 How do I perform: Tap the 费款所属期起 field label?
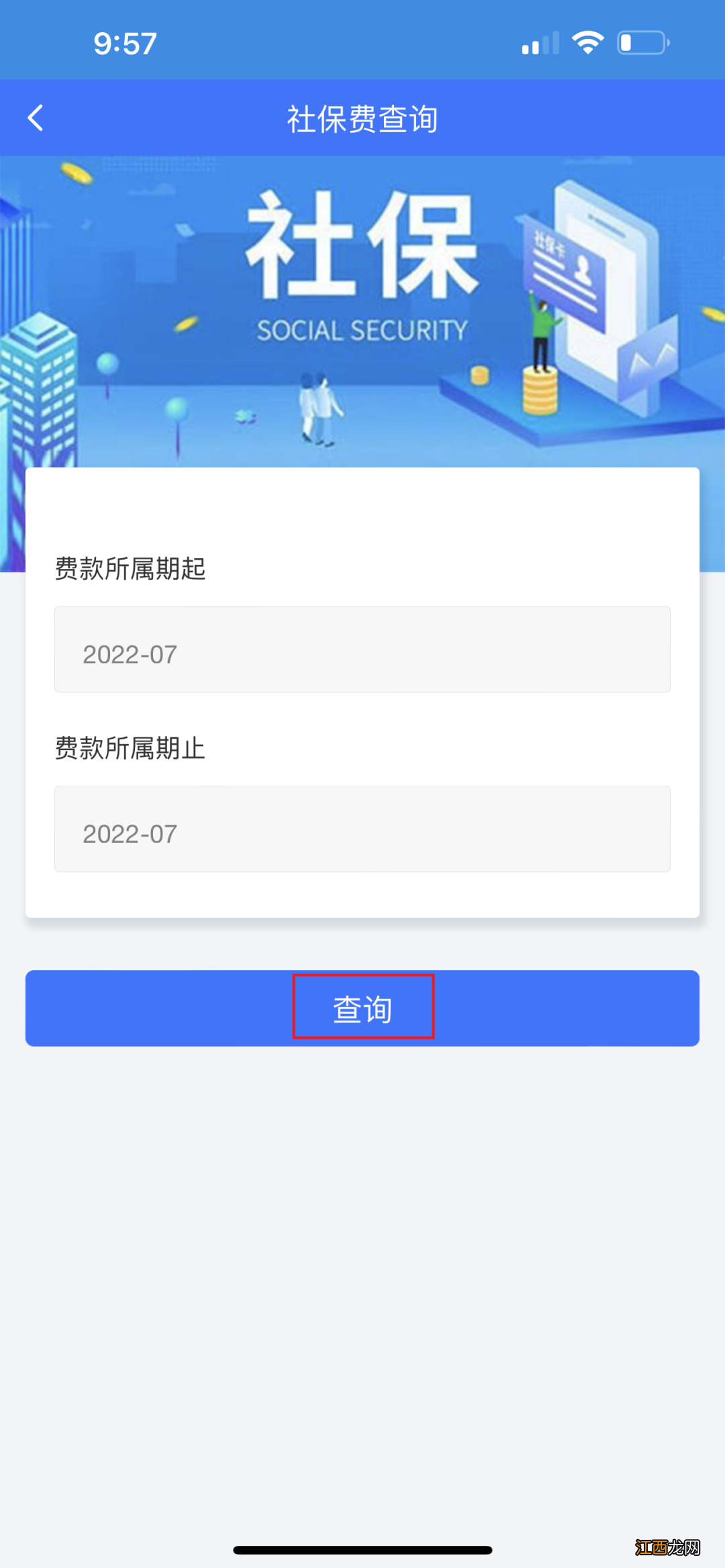[x=130, y=569]
